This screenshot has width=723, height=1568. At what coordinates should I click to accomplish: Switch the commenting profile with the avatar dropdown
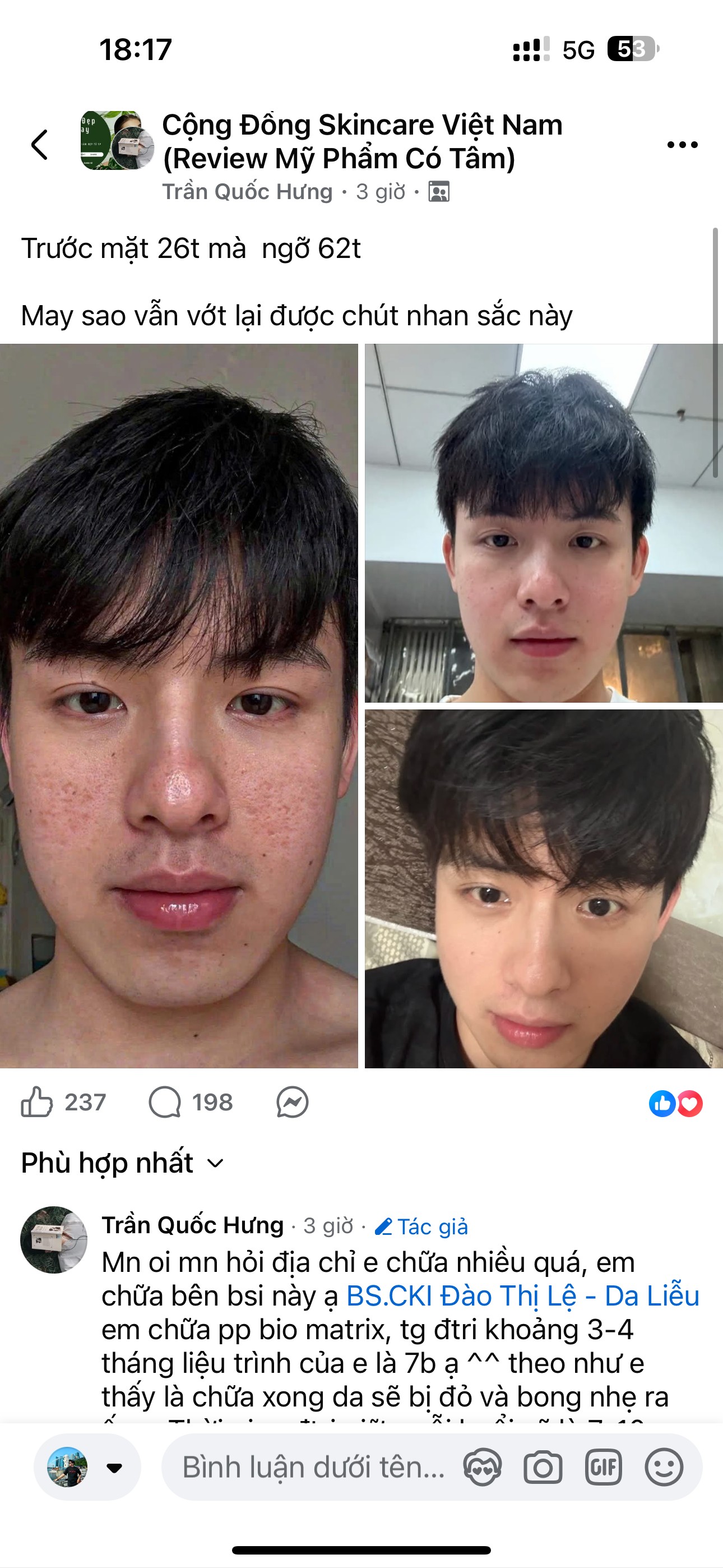click(87, 1468)
